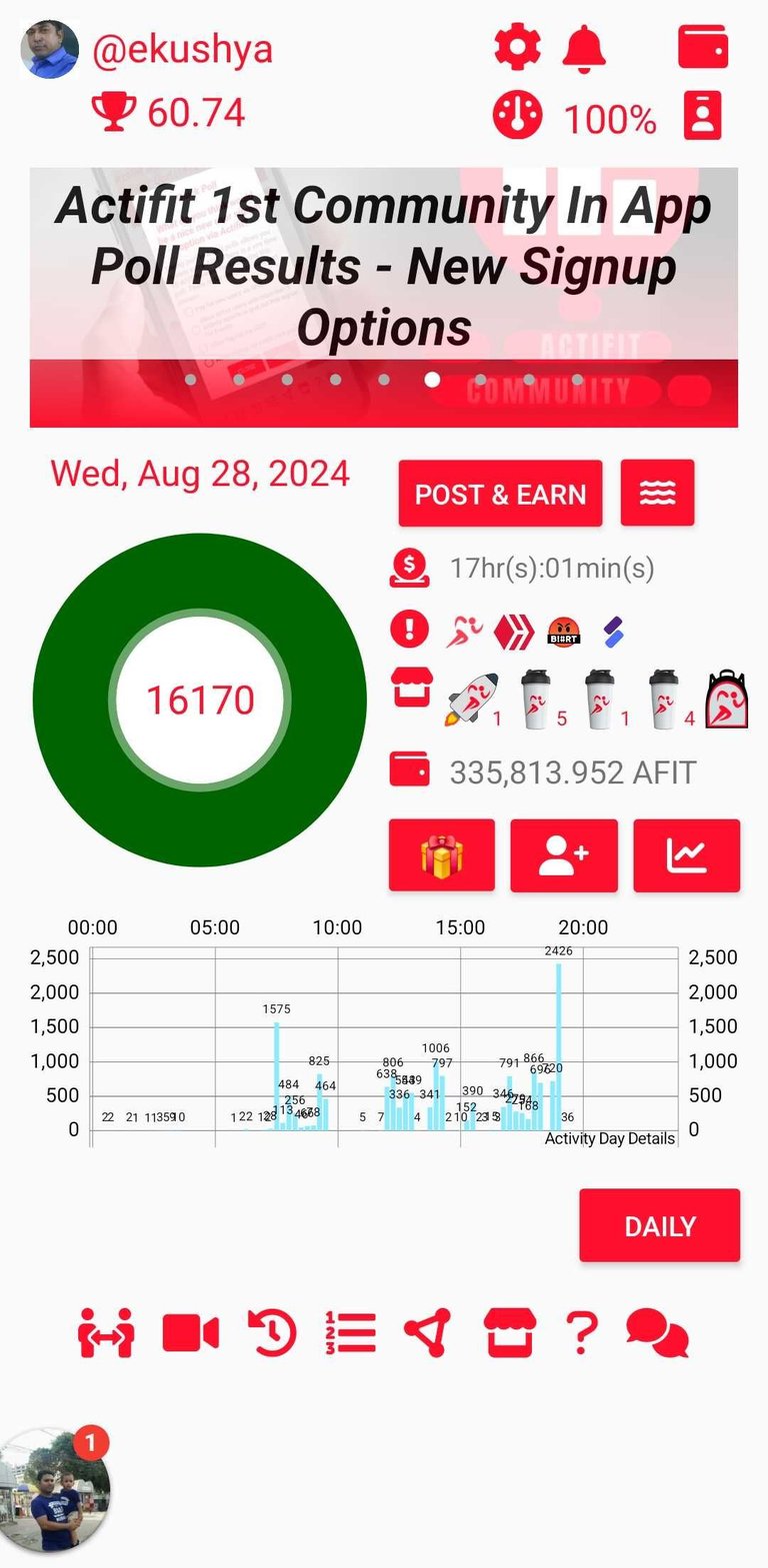This screenshot has height=1568, width=768.
Task: Open the Actifit poll results news banner
Action: click(x=384, y=297)
